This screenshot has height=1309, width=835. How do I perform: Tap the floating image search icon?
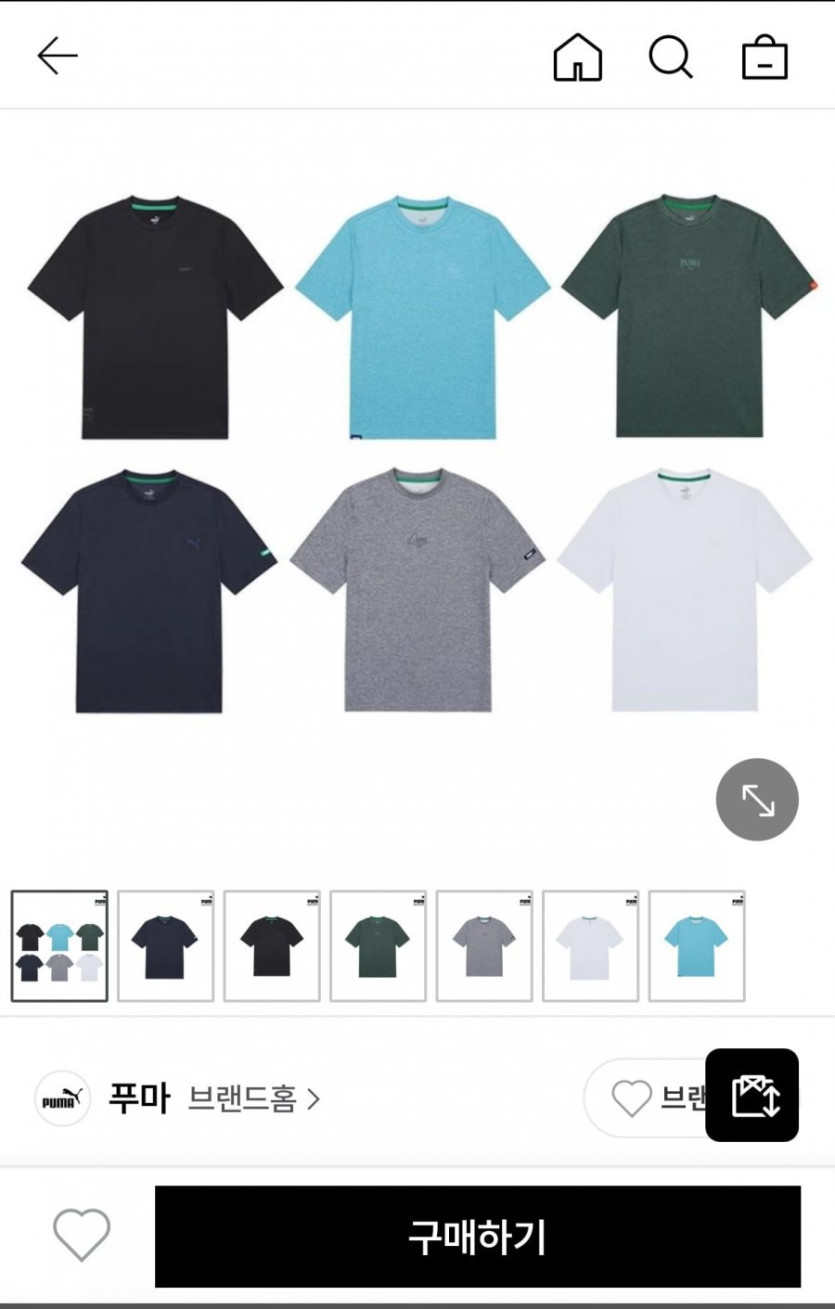752,1095
